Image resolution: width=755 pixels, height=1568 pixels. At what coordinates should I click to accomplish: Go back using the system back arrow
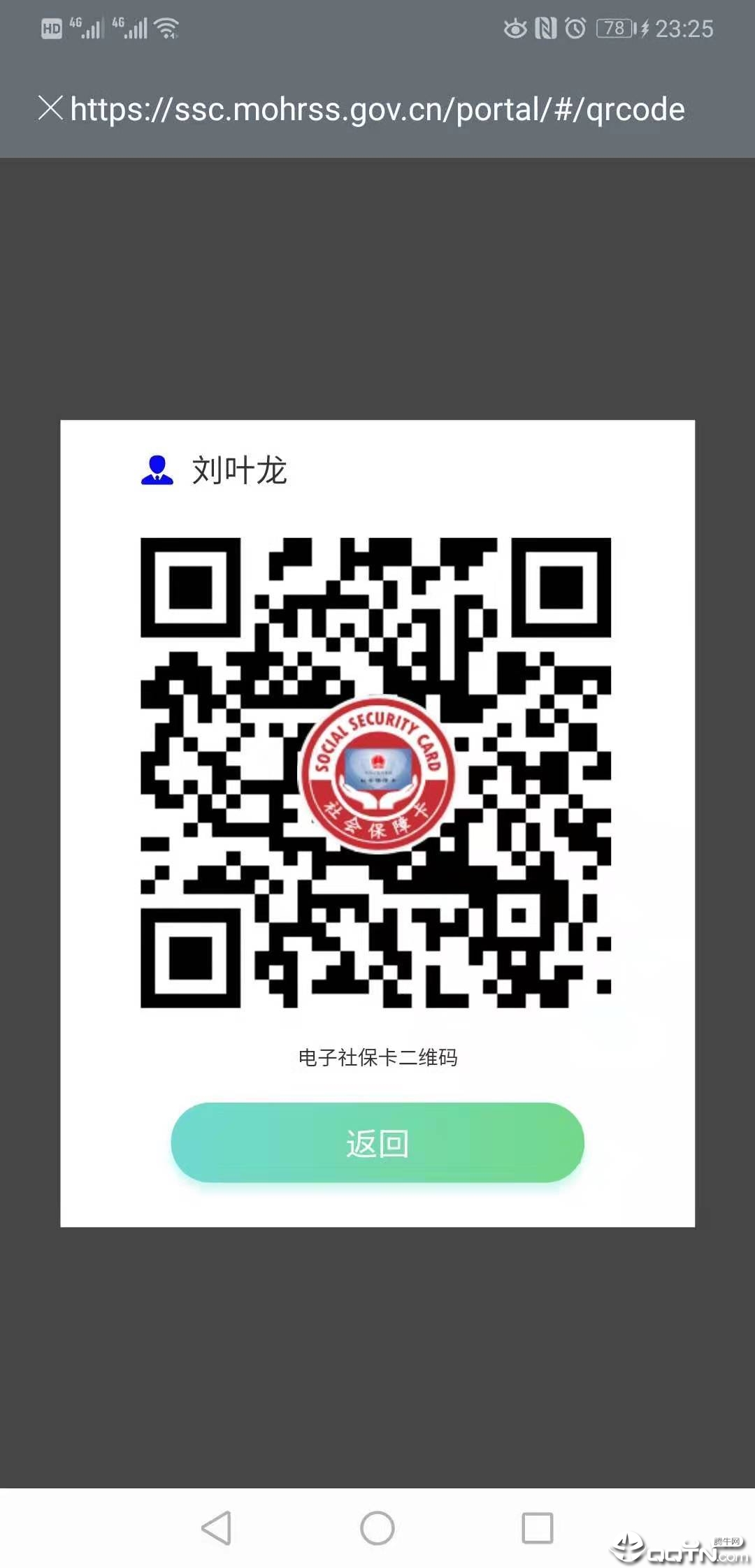pos(217,1527)
